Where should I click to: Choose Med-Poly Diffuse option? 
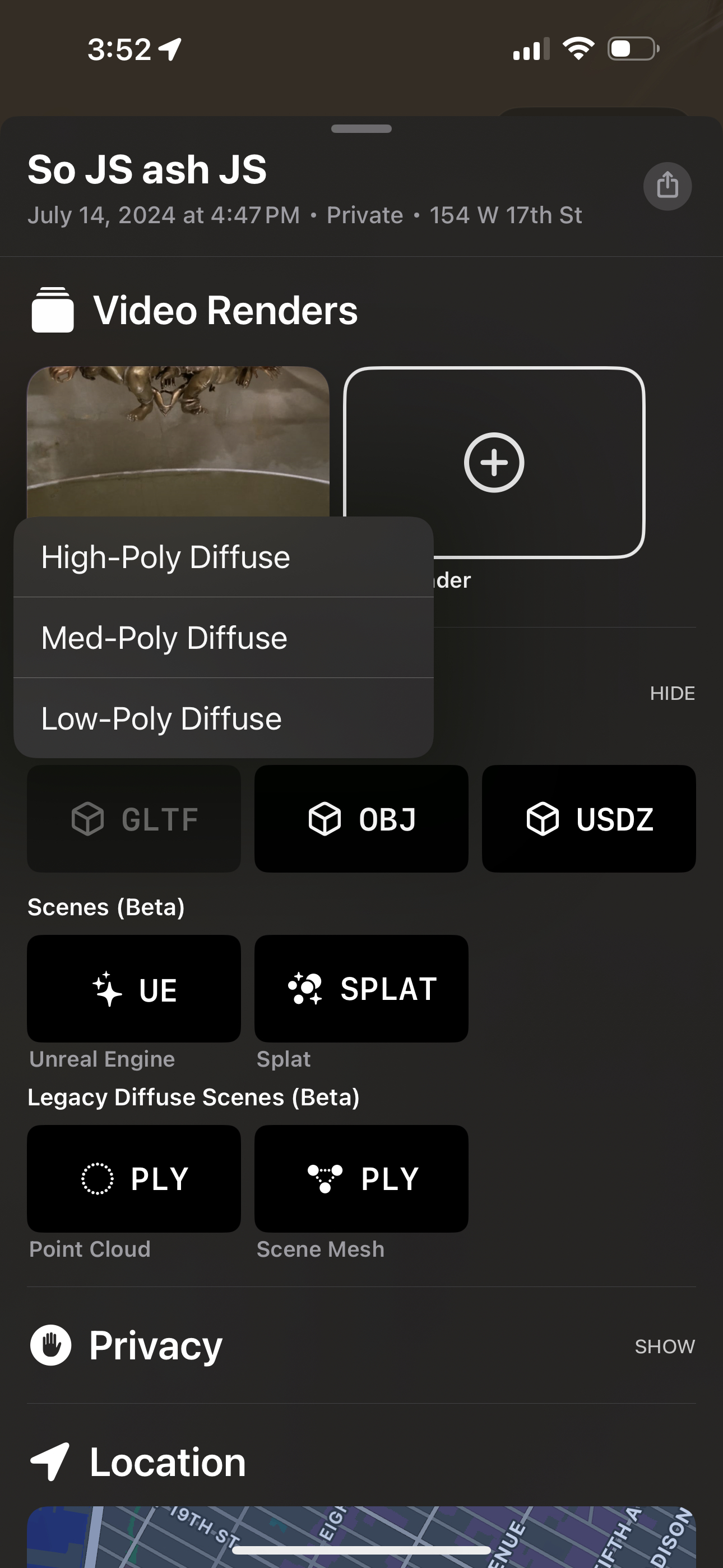tap(224, 638)
